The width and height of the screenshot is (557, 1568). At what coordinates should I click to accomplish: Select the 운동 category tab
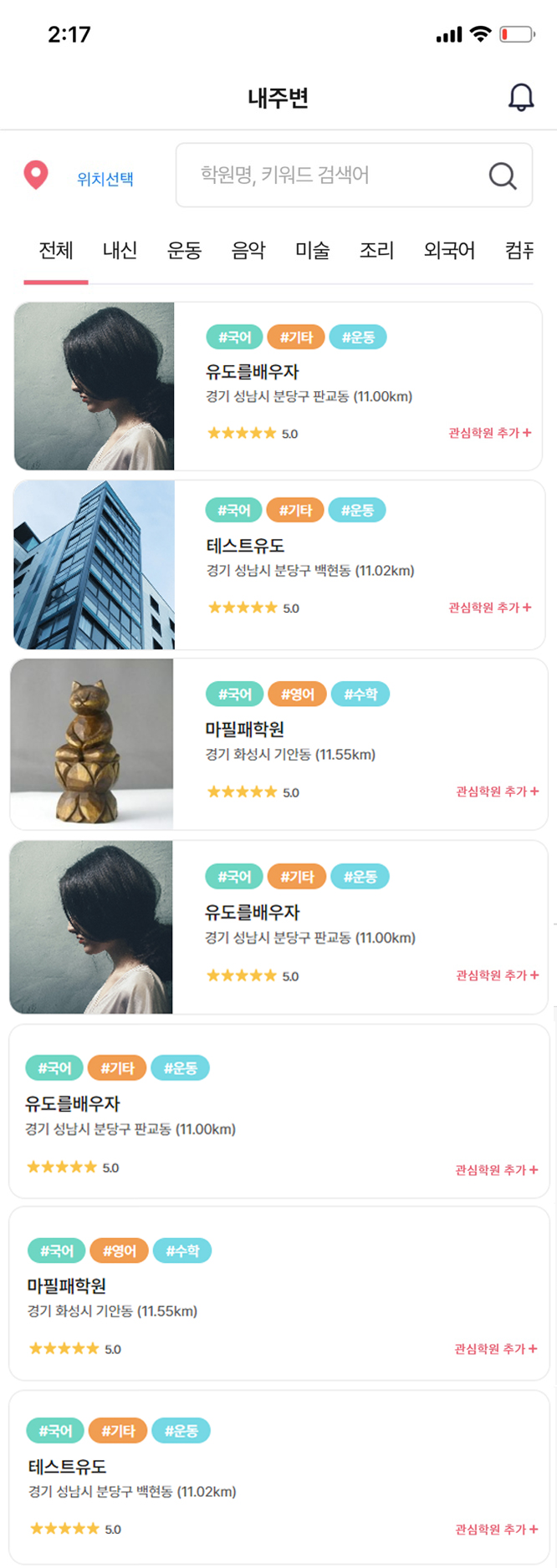click(x=184, y=251)
